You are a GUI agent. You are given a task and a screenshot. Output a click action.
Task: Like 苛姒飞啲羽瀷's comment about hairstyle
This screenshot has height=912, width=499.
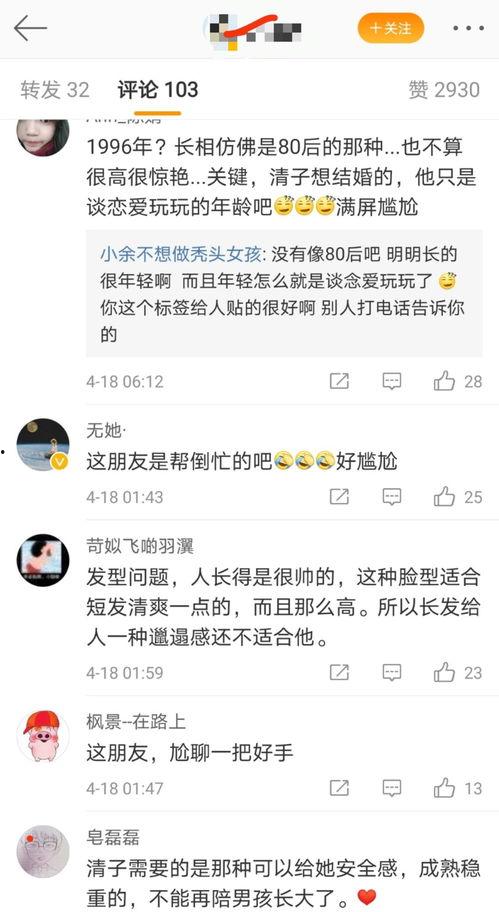point(458,673)
